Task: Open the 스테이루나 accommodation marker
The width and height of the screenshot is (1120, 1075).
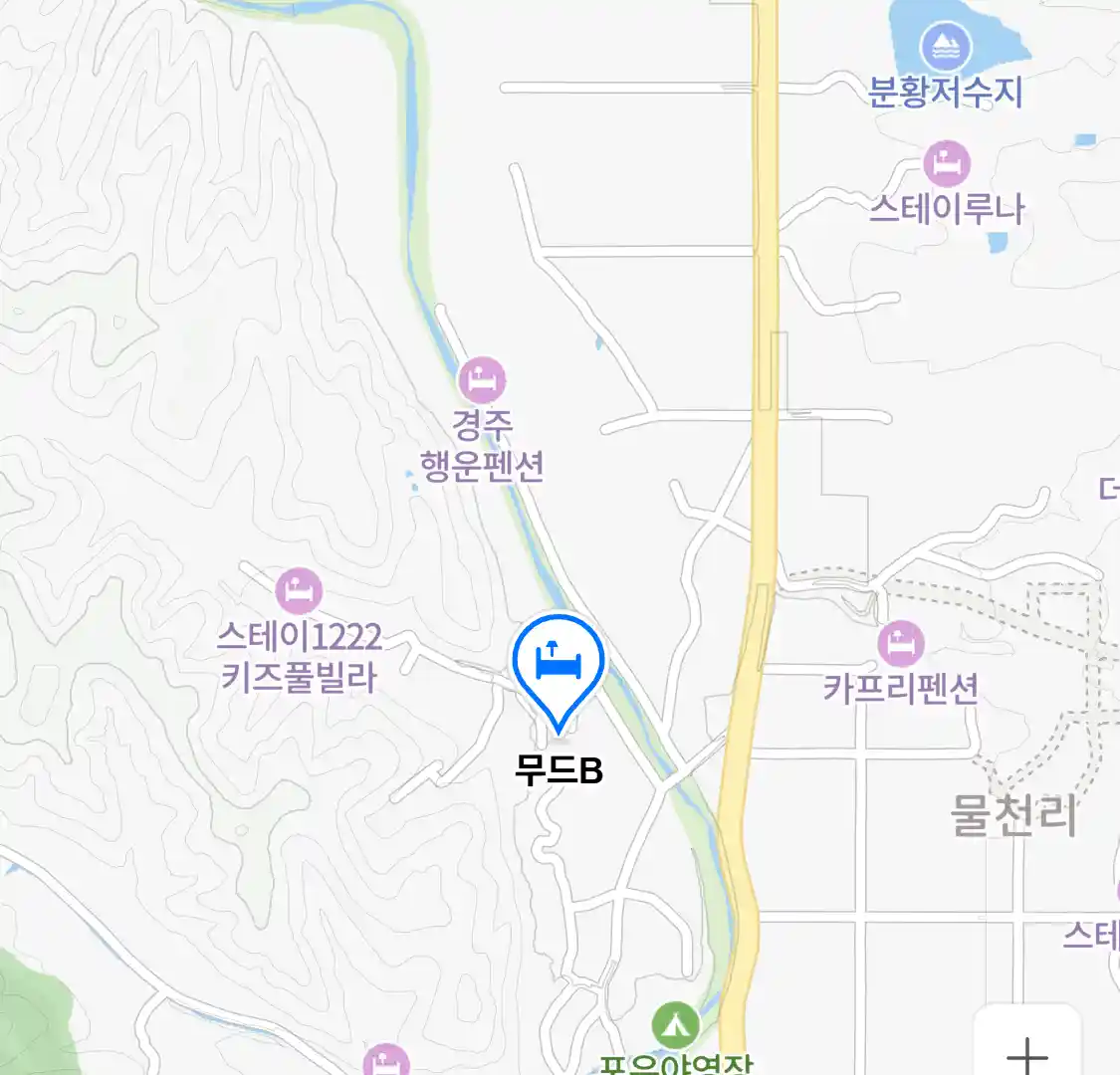Action: [946, 164]
